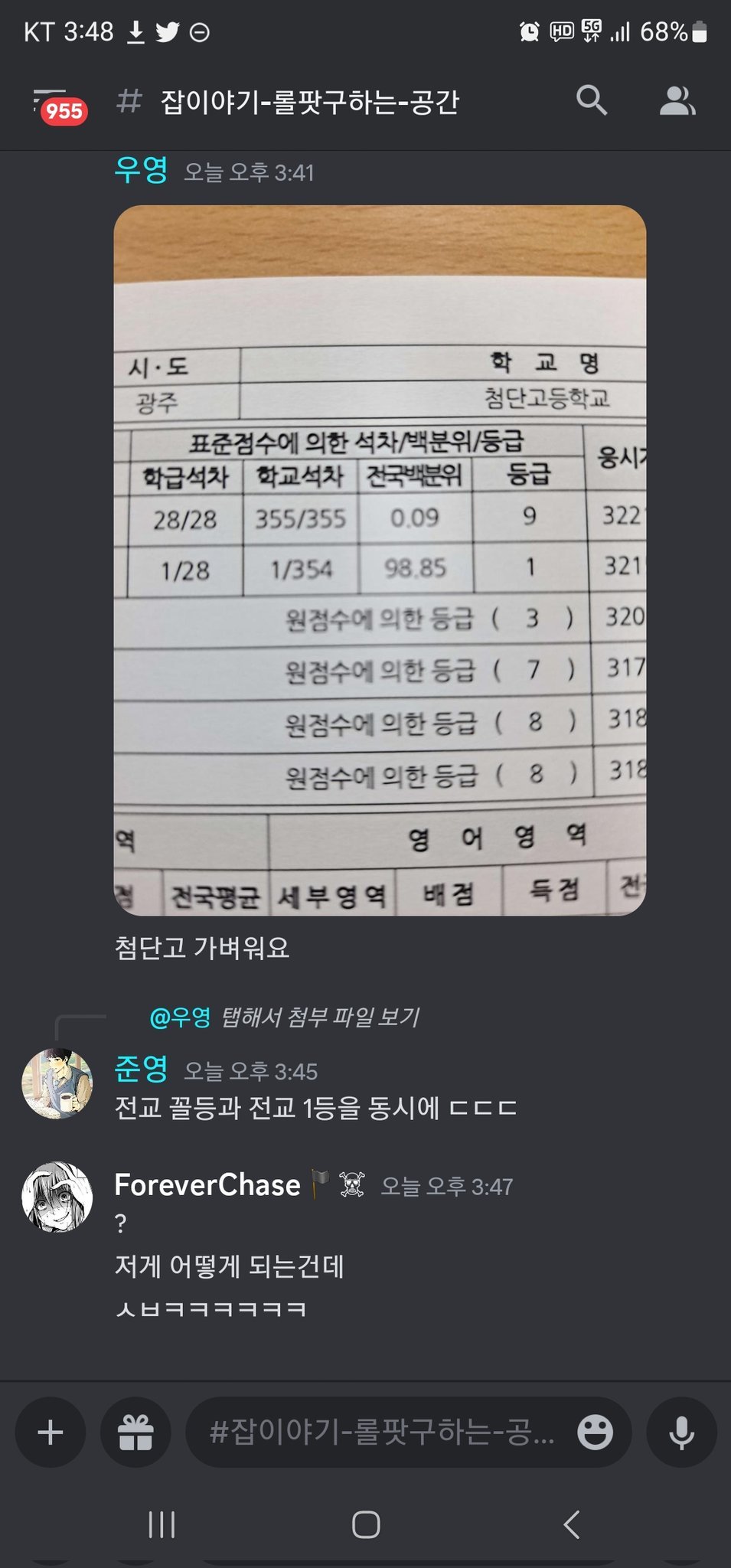Focus the message input field

383,1432
